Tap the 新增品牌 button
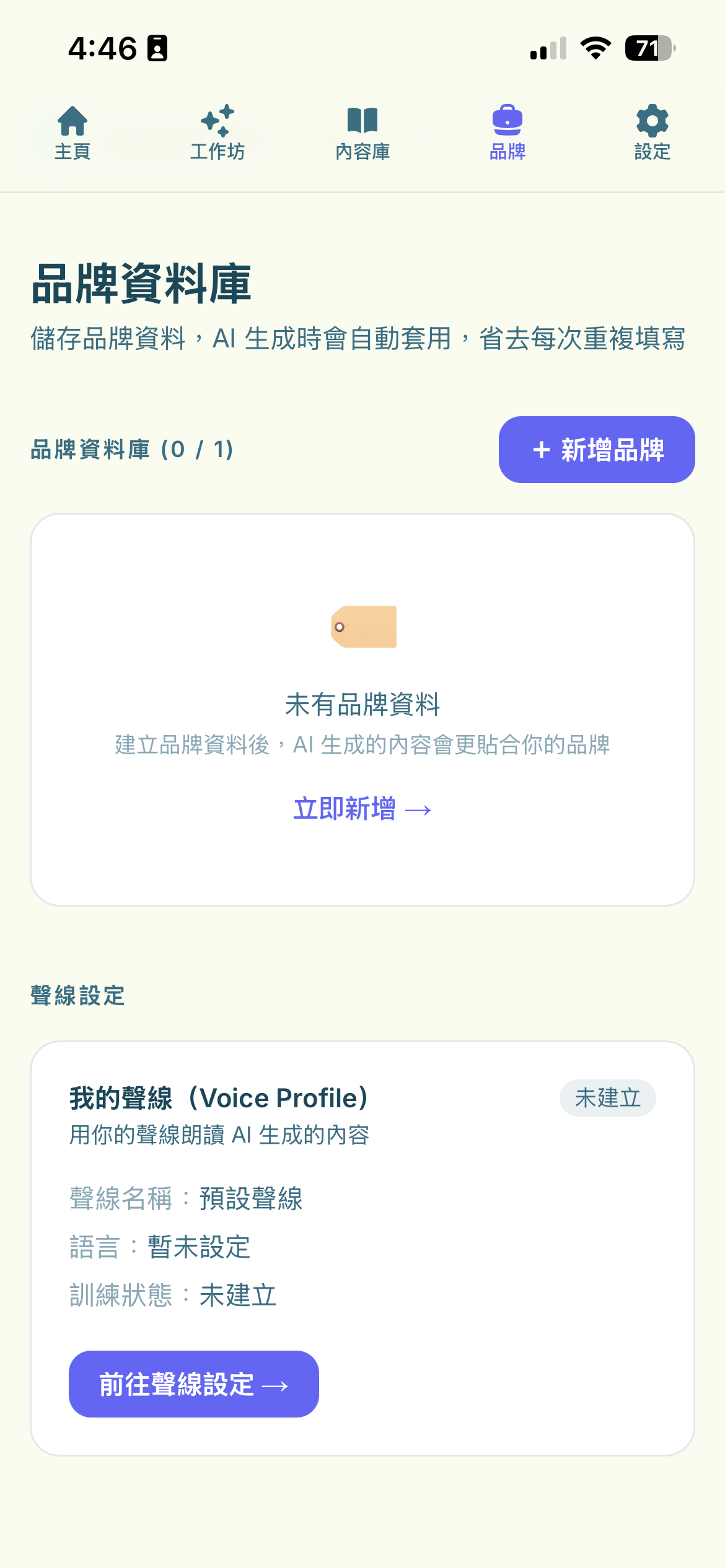Image resolution: width=725 pixels, height=1568 pixels. (x=597, y=450)
